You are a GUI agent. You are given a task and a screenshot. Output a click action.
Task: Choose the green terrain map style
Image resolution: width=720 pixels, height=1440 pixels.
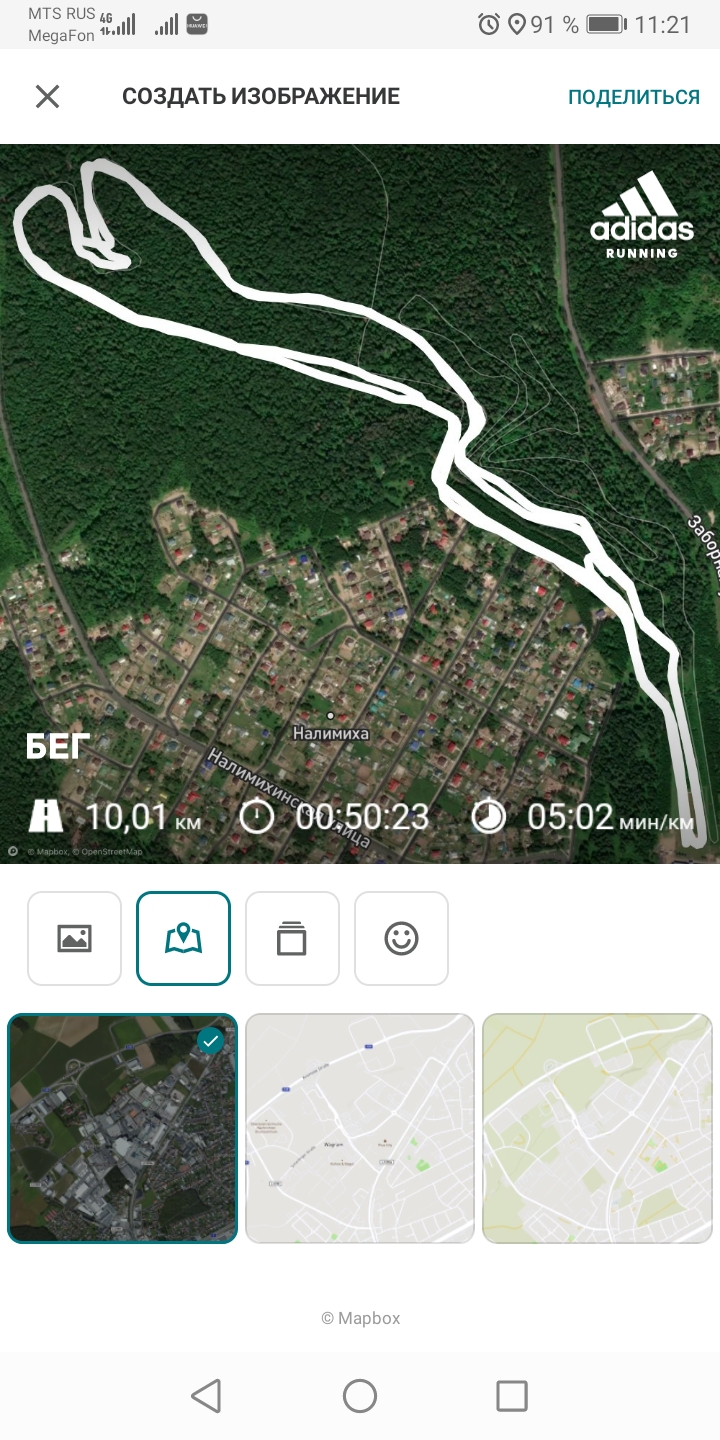pos(597,1128)
